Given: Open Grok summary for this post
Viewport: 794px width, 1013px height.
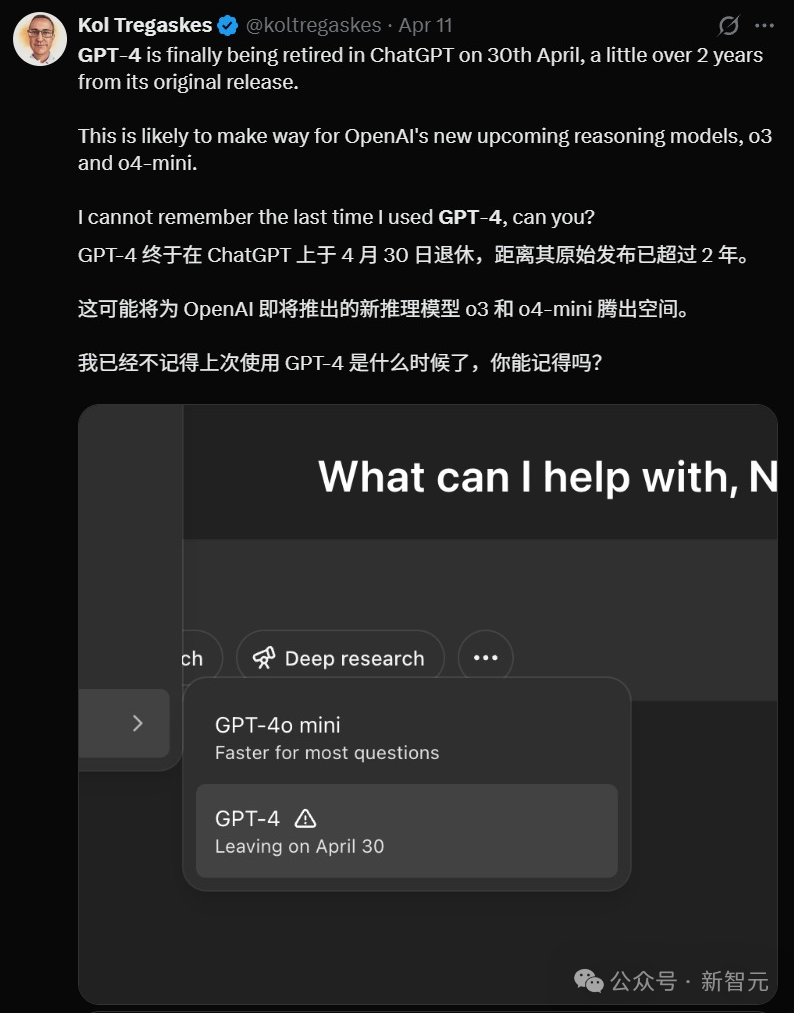Looking at the screenshot, I should pyautogui.click(x=729, y=25).
